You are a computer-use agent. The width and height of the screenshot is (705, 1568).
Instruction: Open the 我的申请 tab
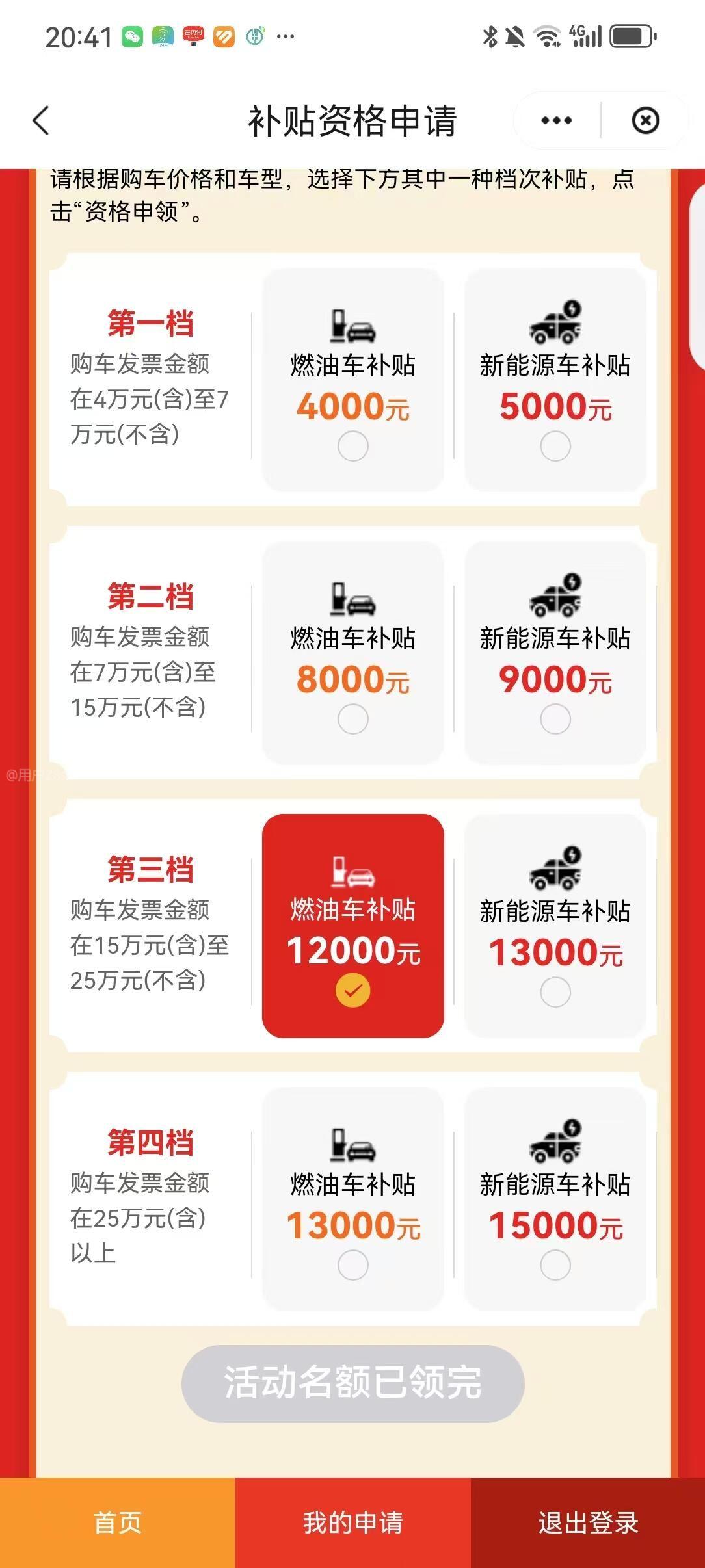pos(352,1522)
